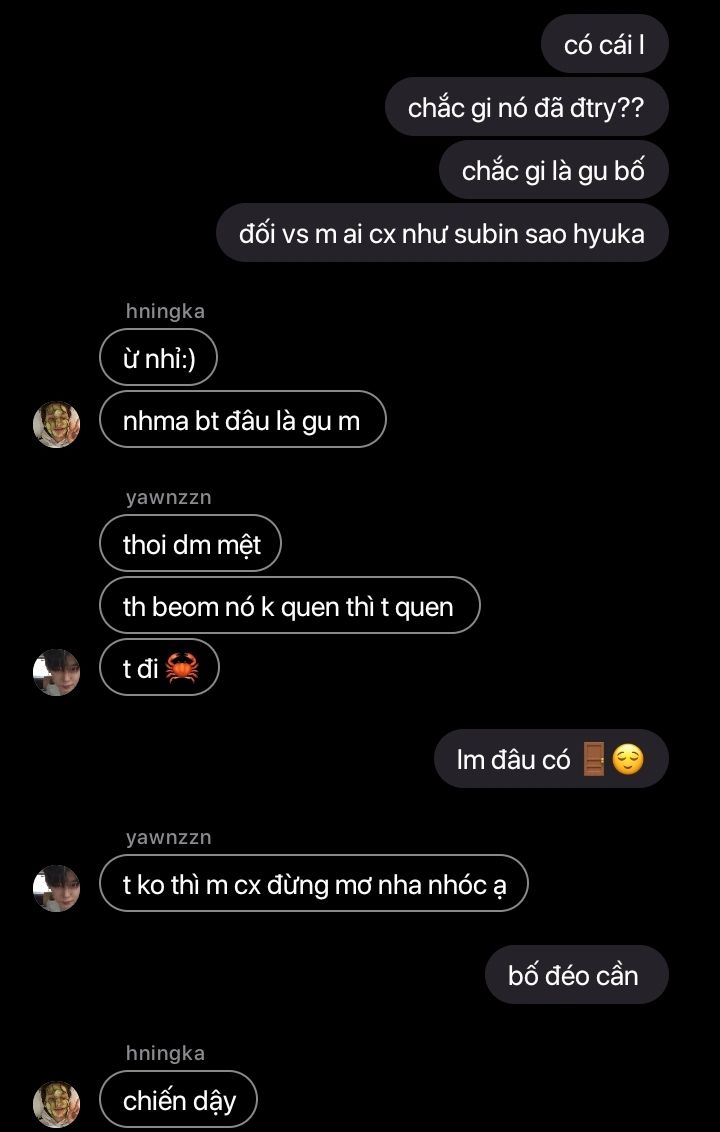Image resolution: width=720 pixels, height=1132 pixels.
Task: Tap yawnzzn's avatar next to 't ko thì m cx' message
Action: click(x=57, y=888)
